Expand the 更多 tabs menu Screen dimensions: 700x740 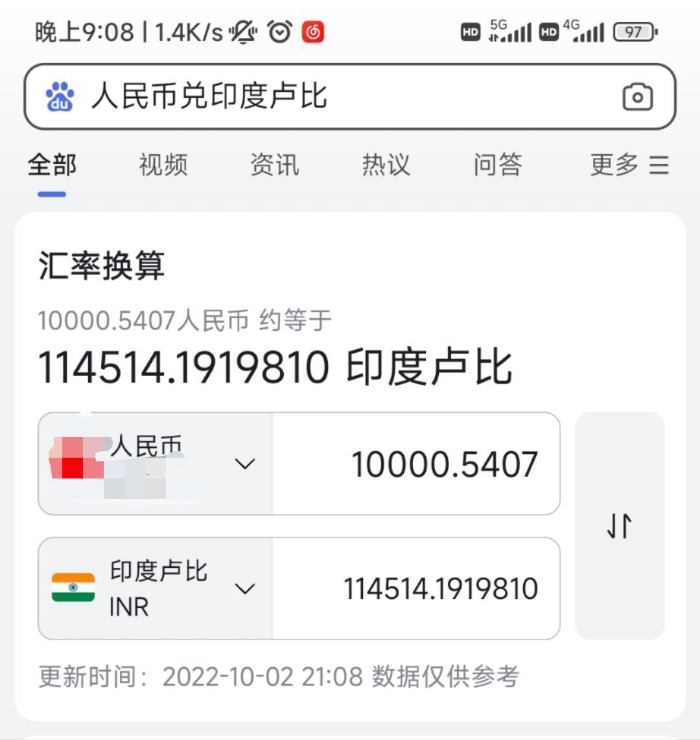pos(629,165)
